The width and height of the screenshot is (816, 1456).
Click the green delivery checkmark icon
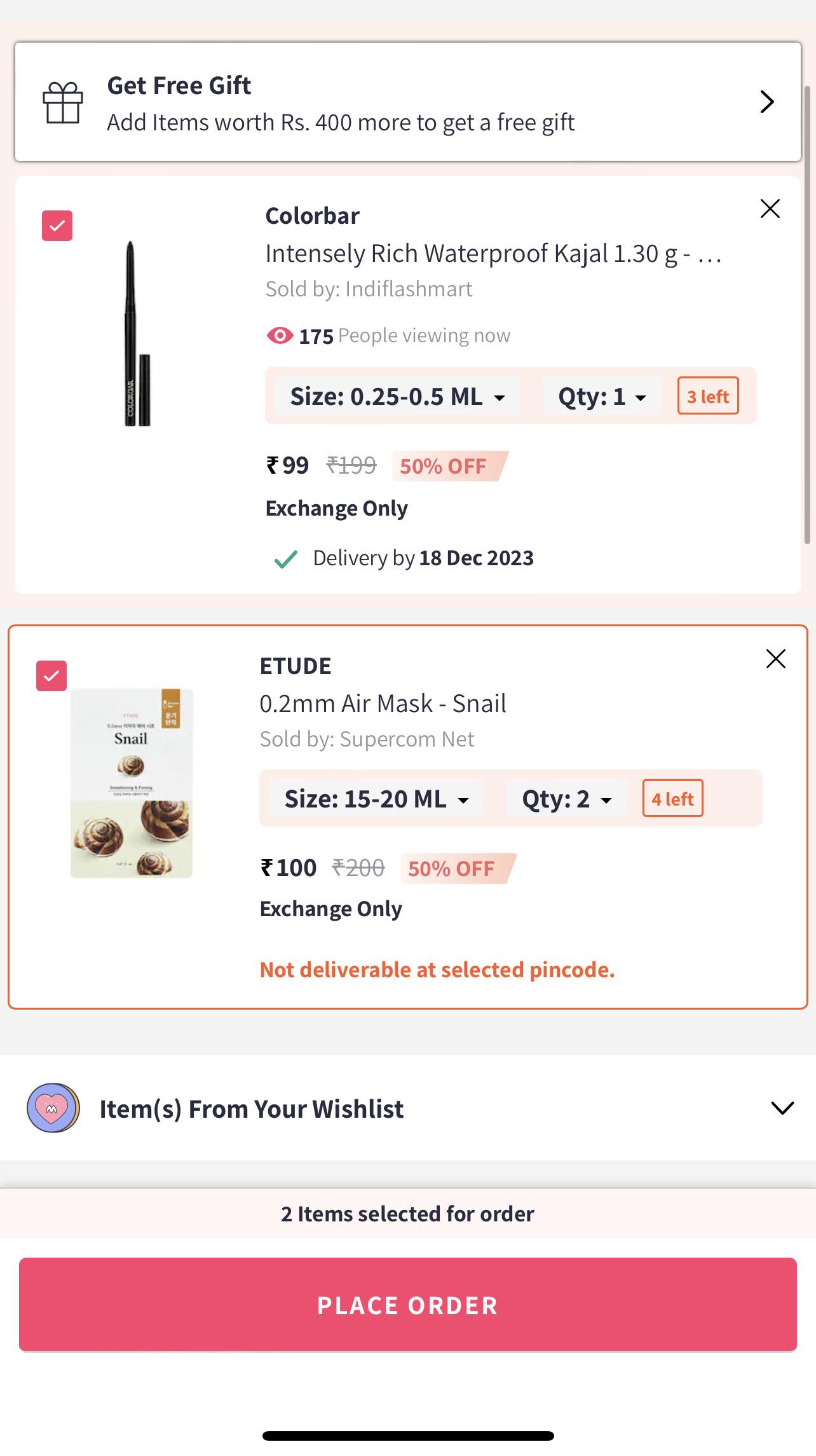point(285,559)
